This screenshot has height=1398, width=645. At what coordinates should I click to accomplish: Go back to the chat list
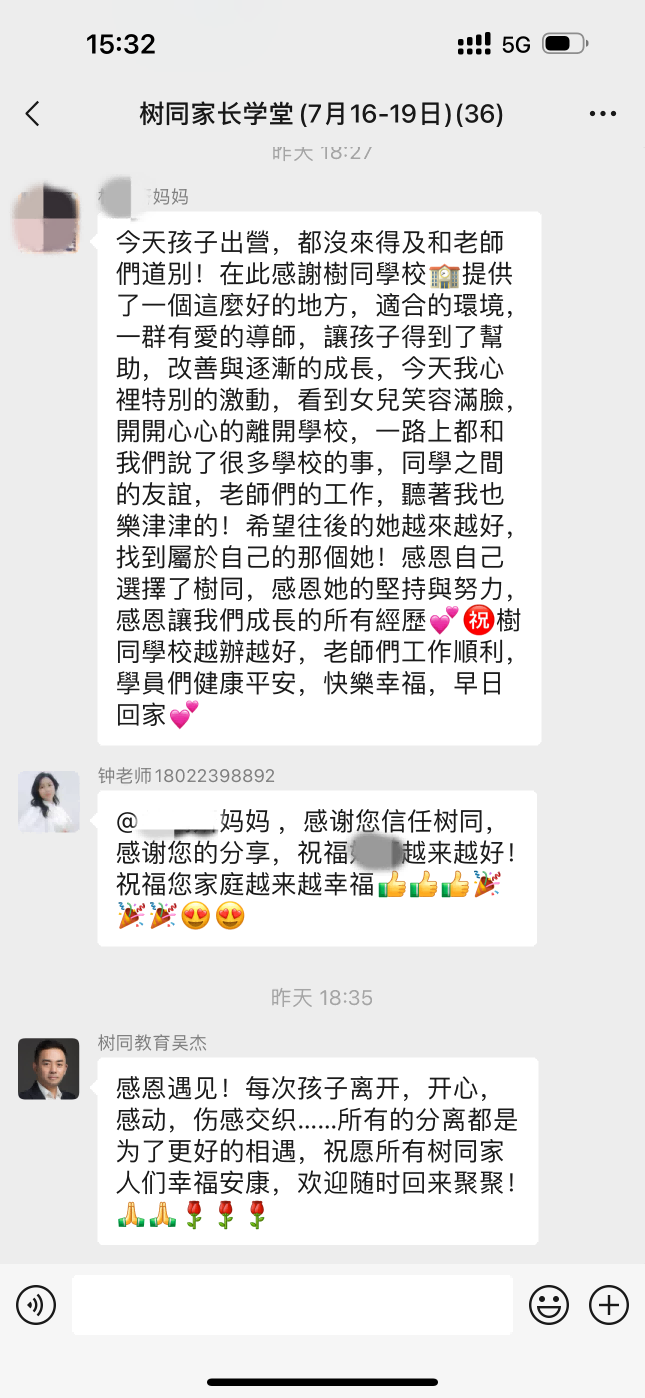[33, 114]
